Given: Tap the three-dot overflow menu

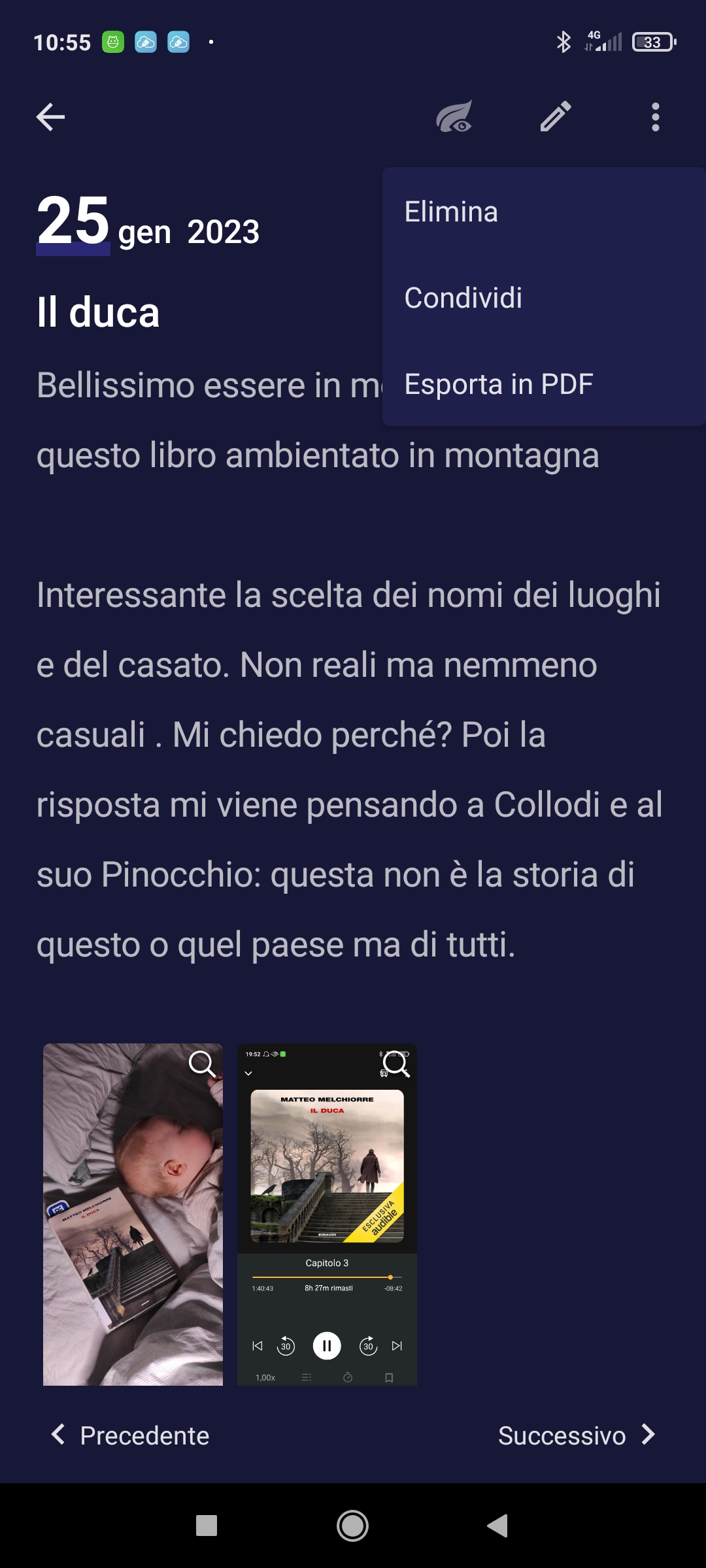Looking at the screenshot, I should pos(655,118).
